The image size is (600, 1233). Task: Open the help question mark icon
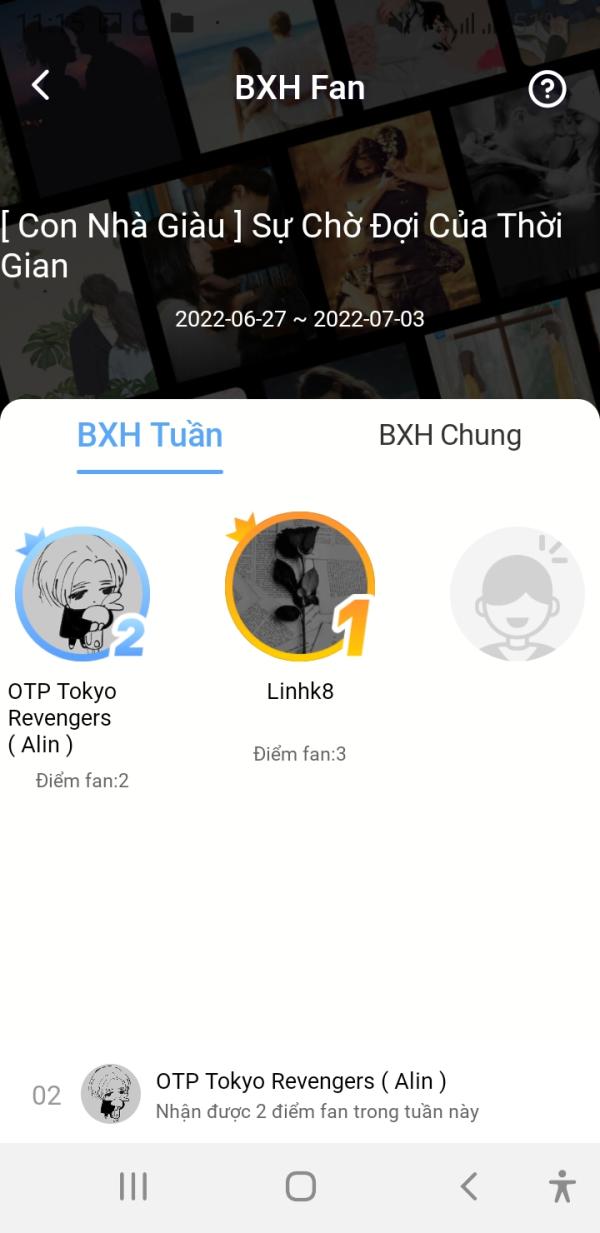click(x=547, y=89)
